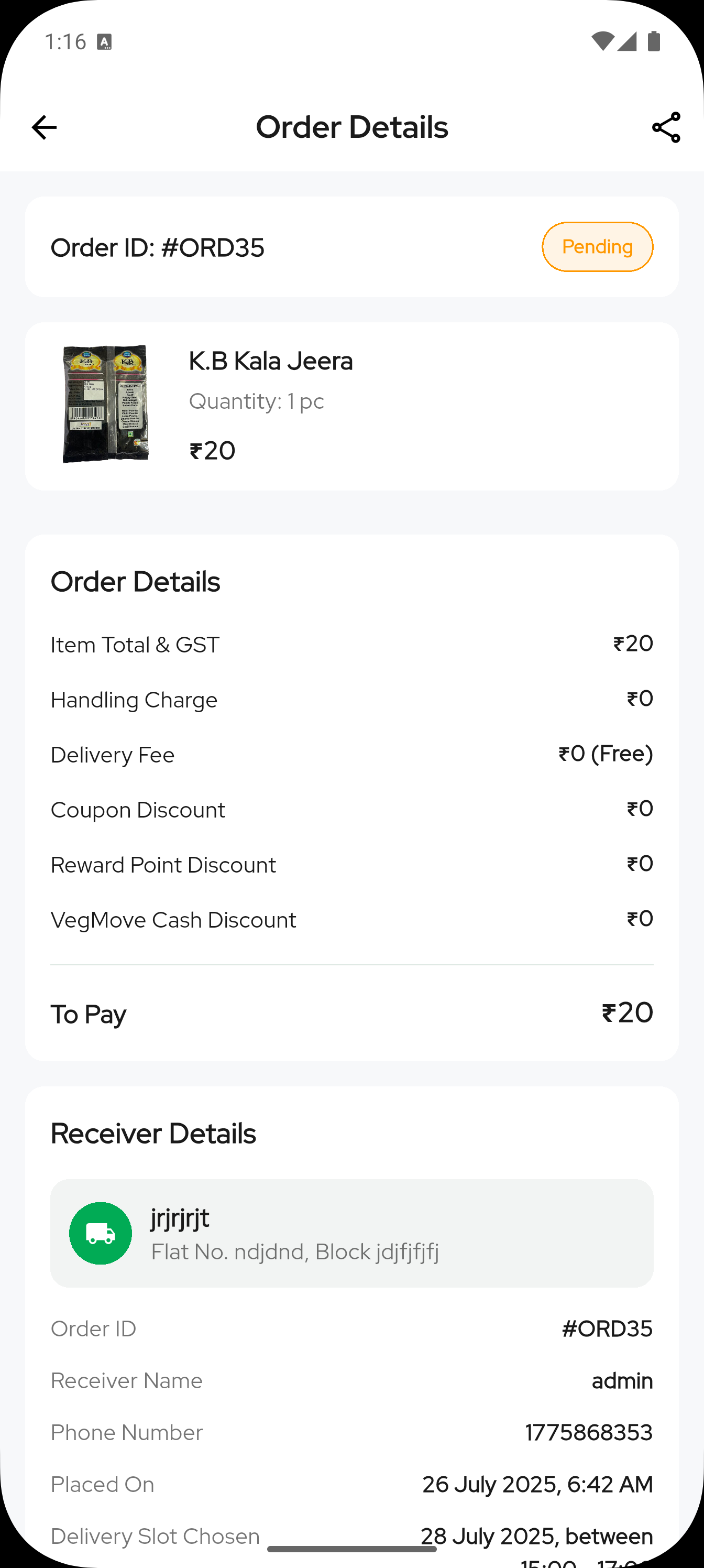
Task: Tap the K.B Kala Jeera product name
Action: pos(271,361)
